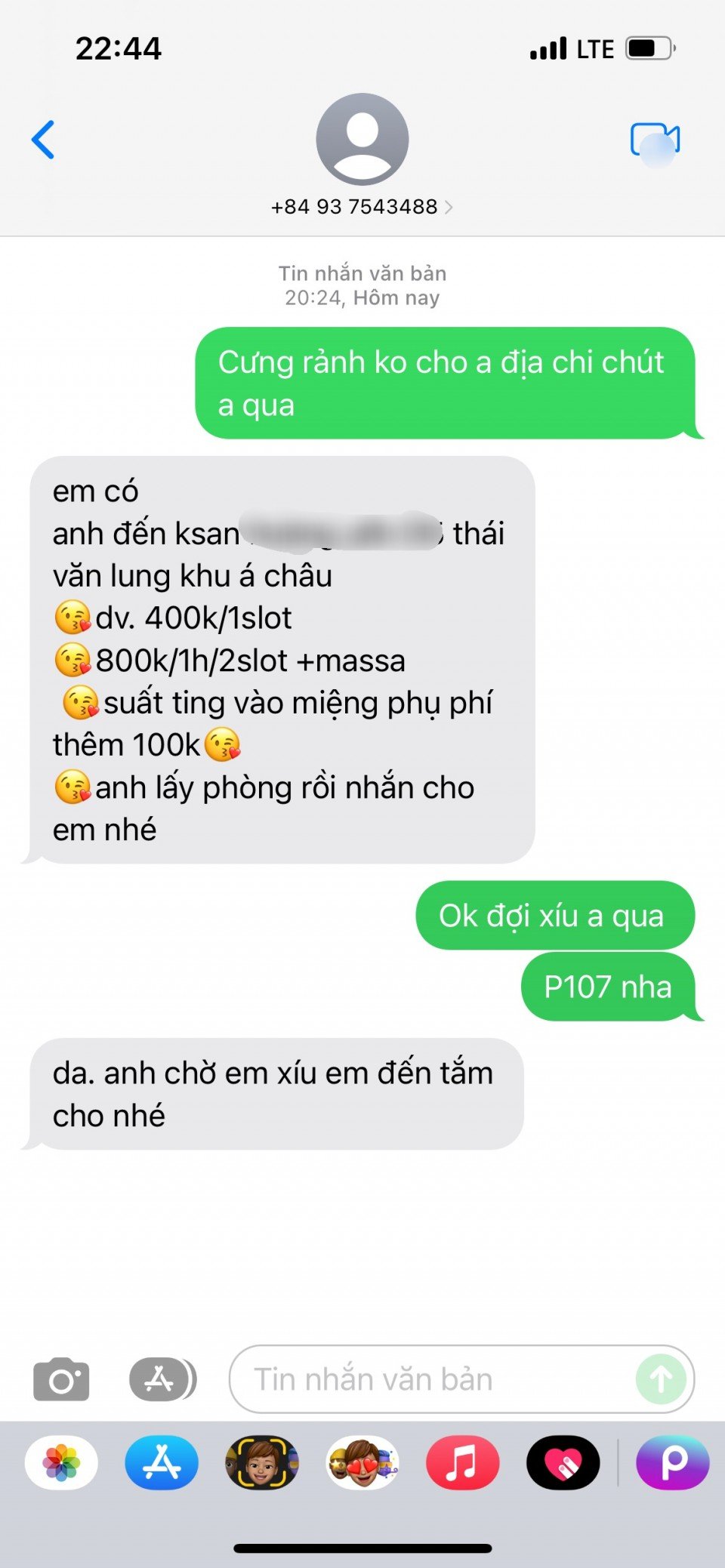
Task: Open the Photos app in the app strip
Action: (x=61, y=1462)
